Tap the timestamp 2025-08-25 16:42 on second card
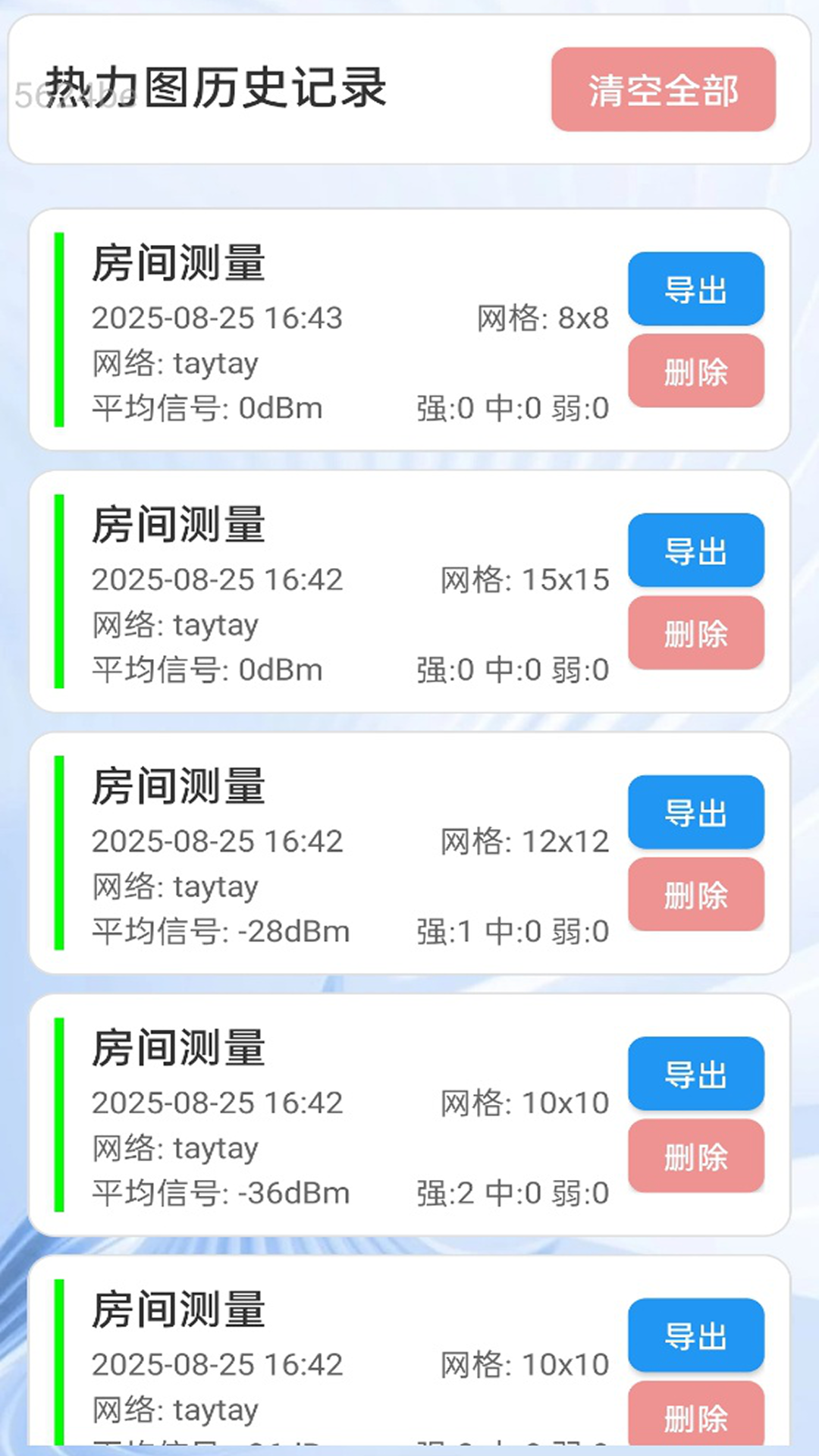The height and width of the screenshot is (1456, 819). pos(217,580)
